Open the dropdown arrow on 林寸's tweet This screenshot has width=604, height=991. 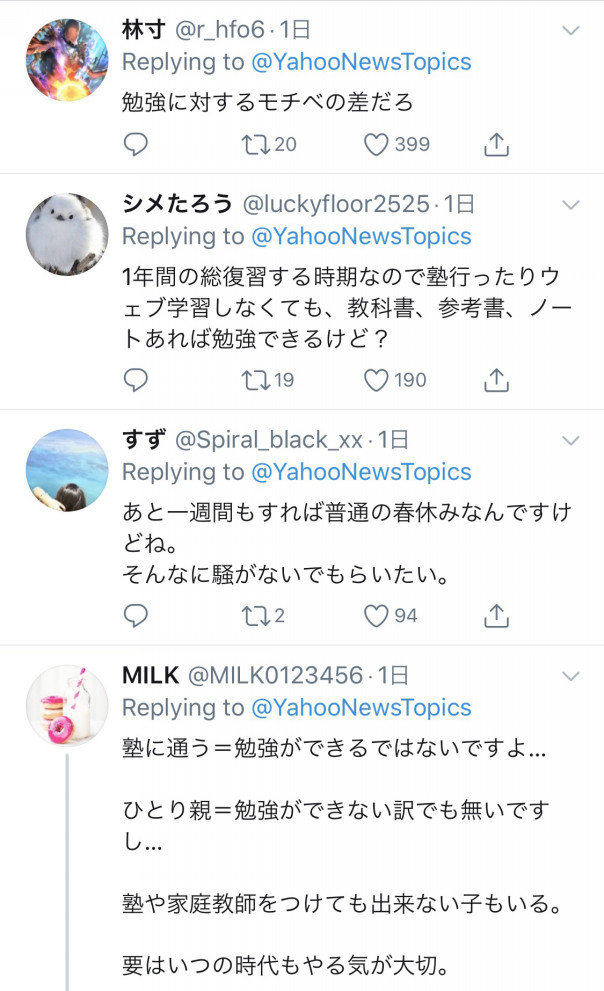(571, 31)
